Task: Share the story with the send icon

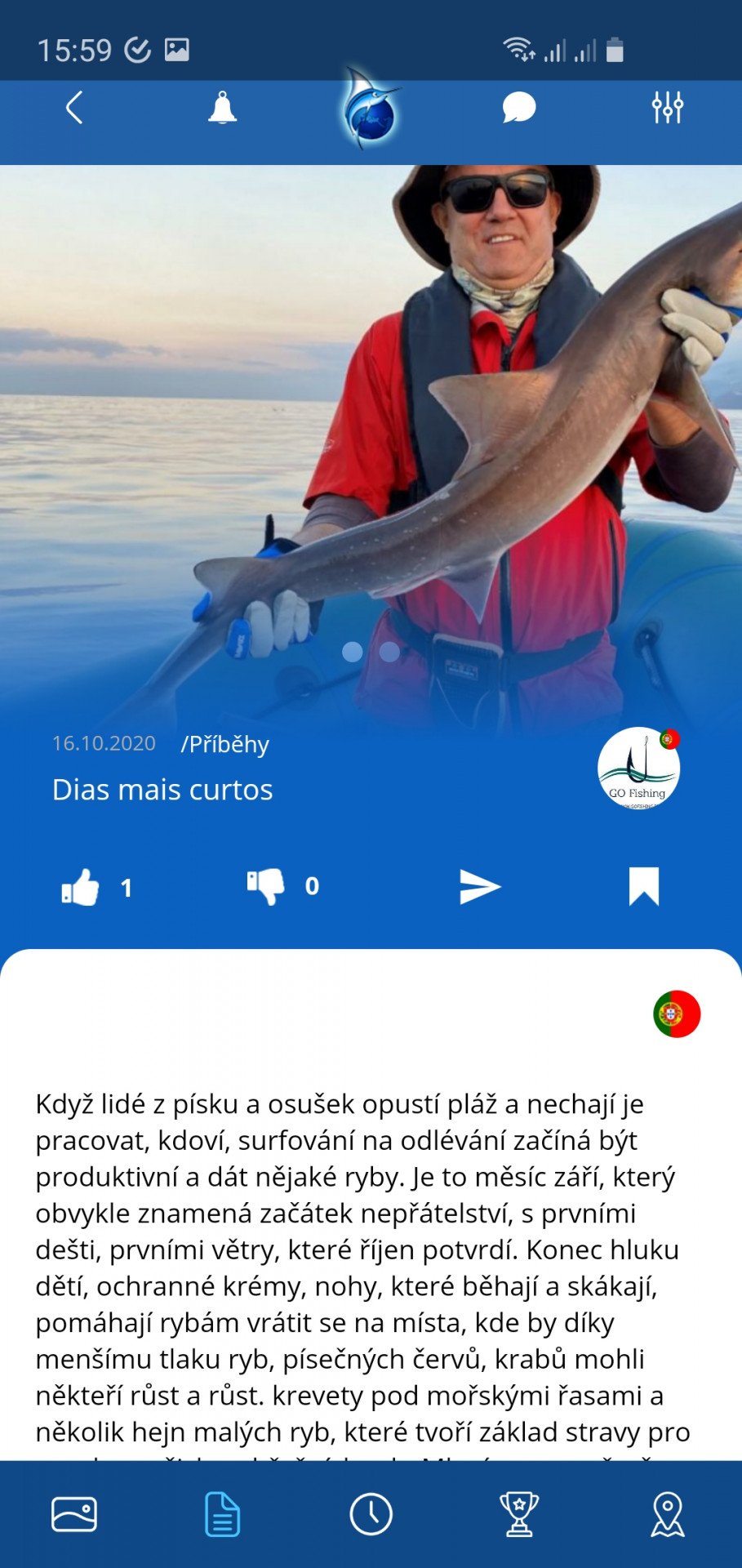Action: click(480, 887)
